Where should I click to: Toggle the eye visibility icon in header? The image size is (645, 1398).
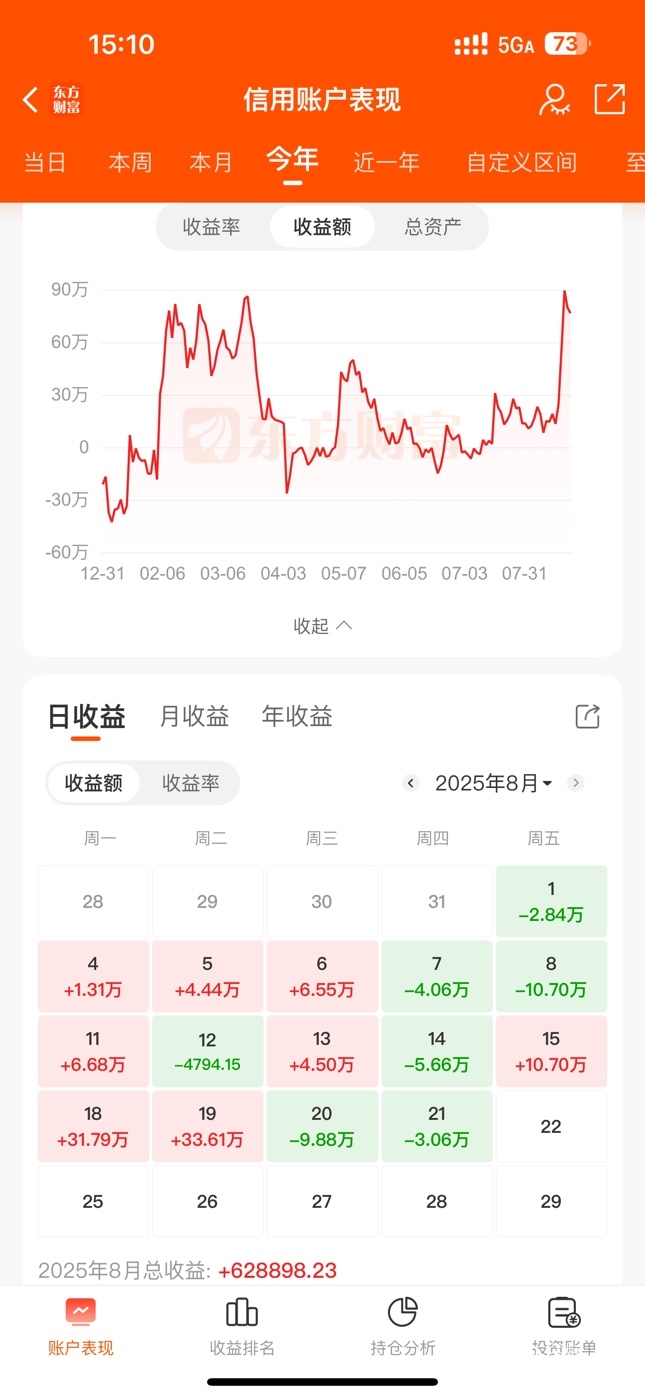[x=553, y=99]
